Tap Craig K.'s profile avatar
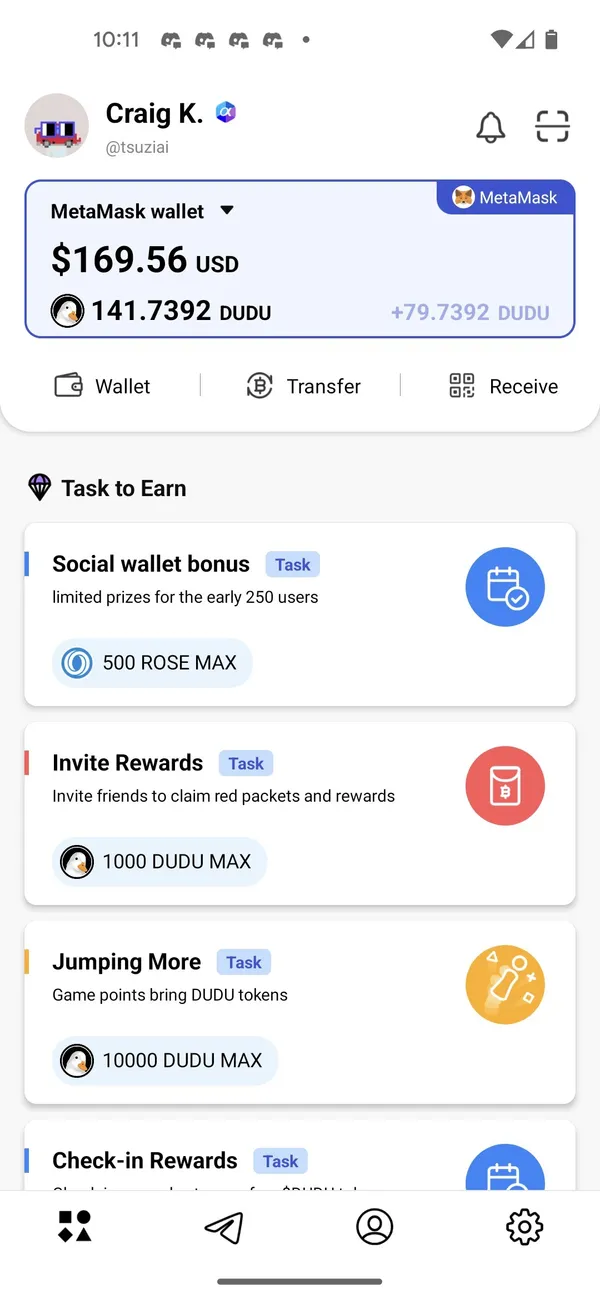This screenshot has height=1300, width=600. point(57,127)
